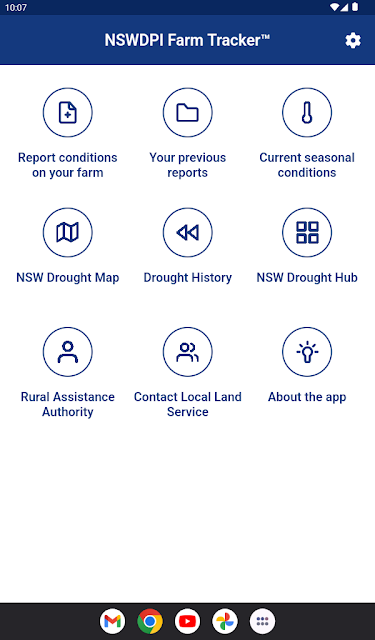Open Rural Assistance Authority
This screenshot has height=640, width=375.
(68, 373)
